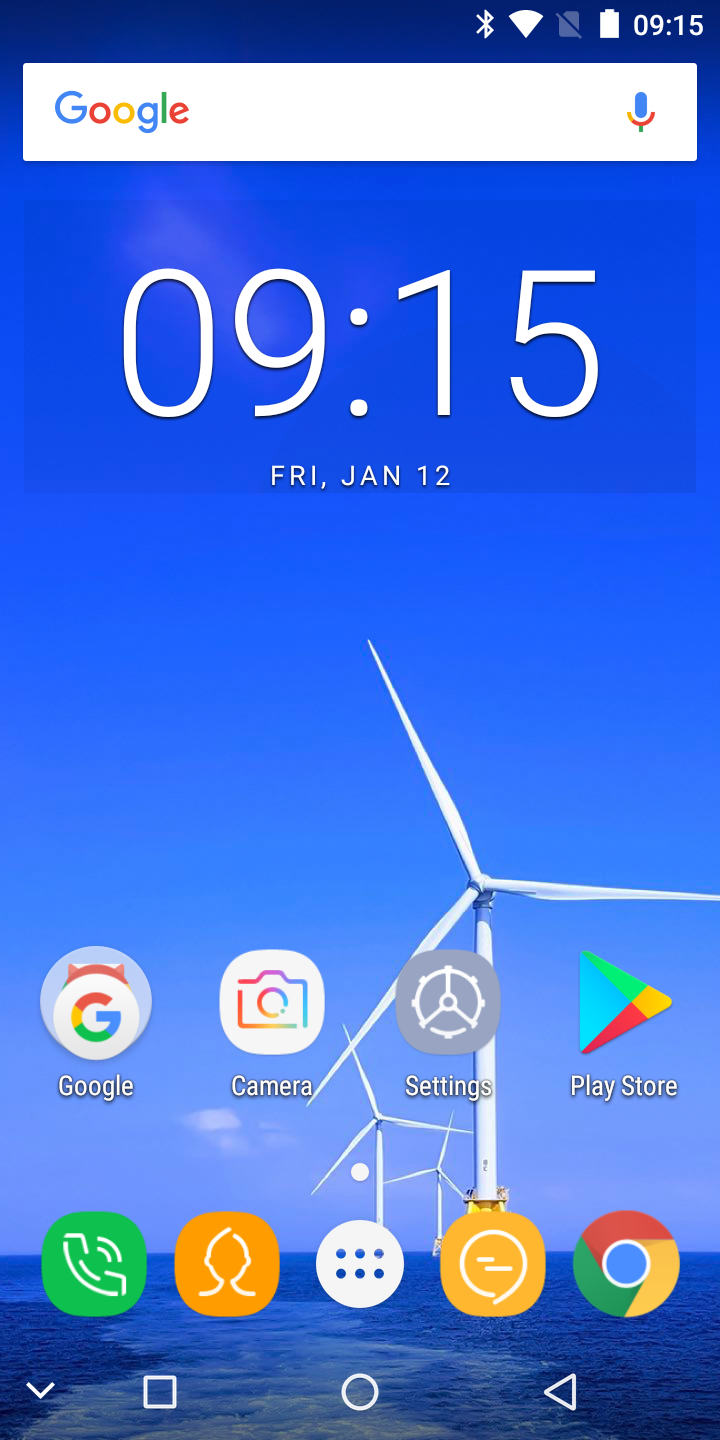Open the yellow Messages app
Image resolution: width=720 pixels, height=1440 pixels.
pos(493,1264)
